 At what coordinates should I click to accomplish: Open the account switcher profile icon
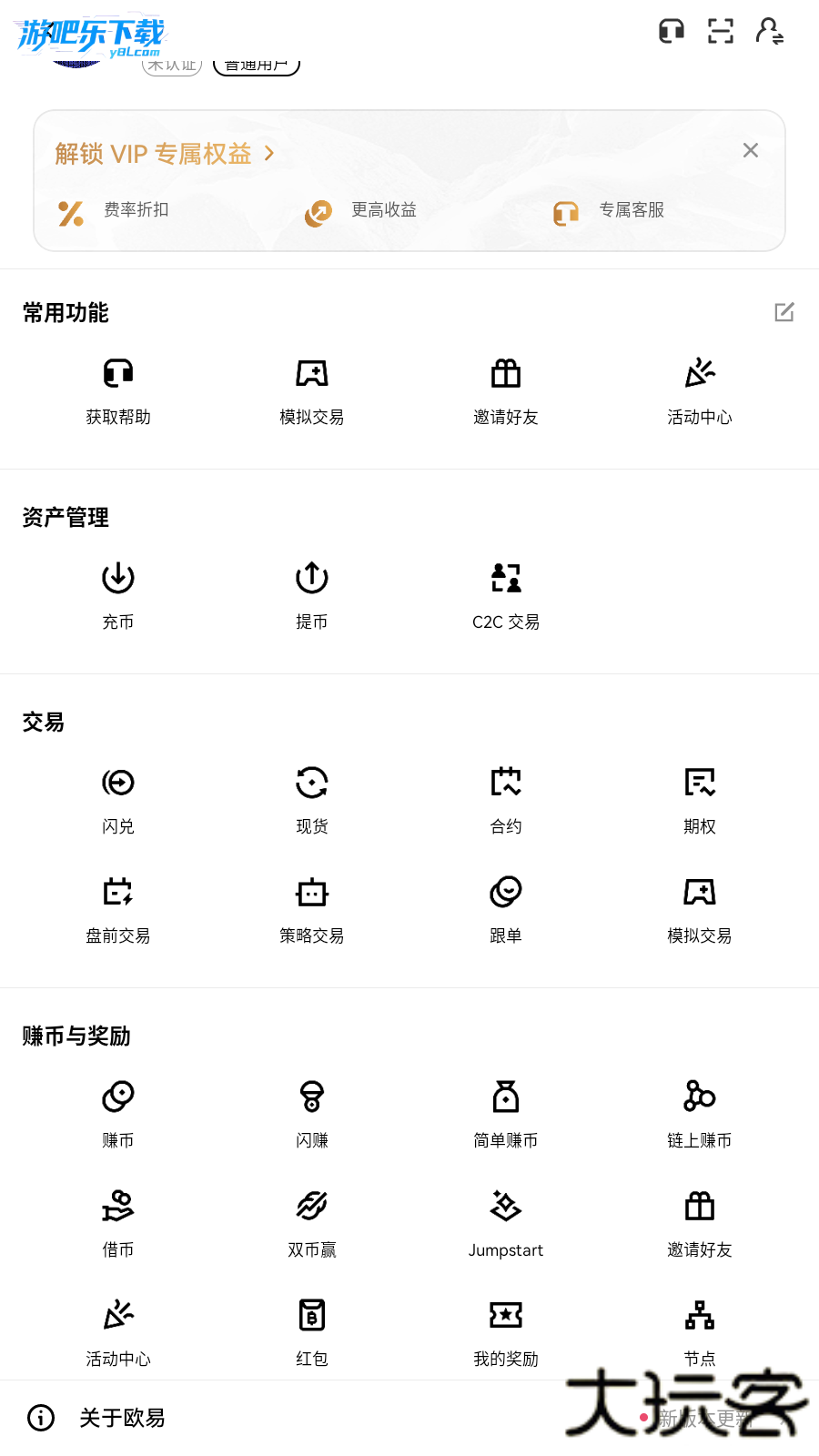(769, 30)
